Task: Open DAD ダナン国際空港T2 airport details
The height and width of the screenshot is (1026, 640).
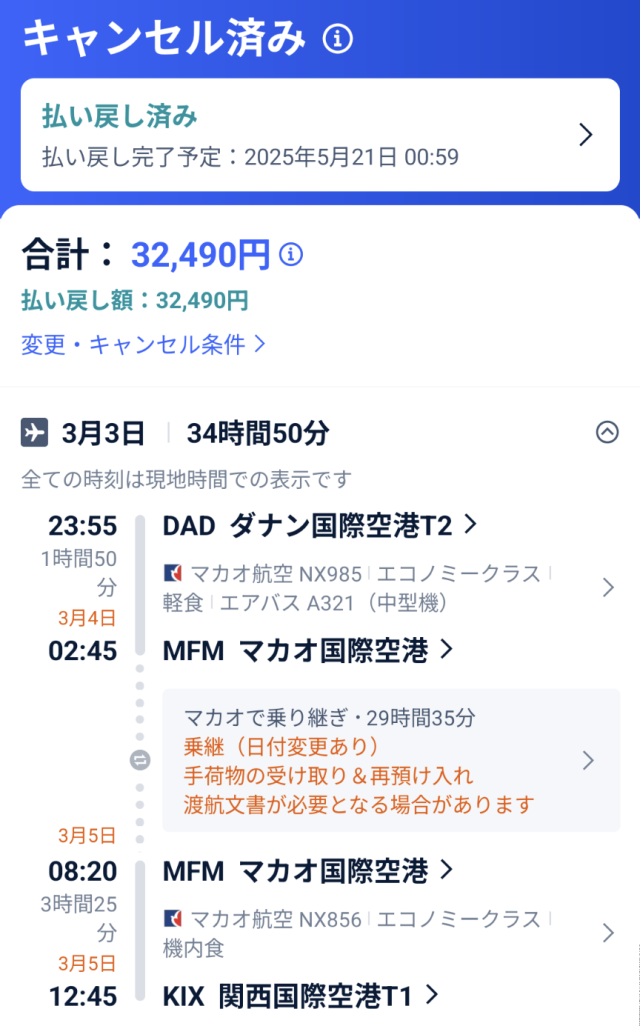Action: click(x=318, y=525)
